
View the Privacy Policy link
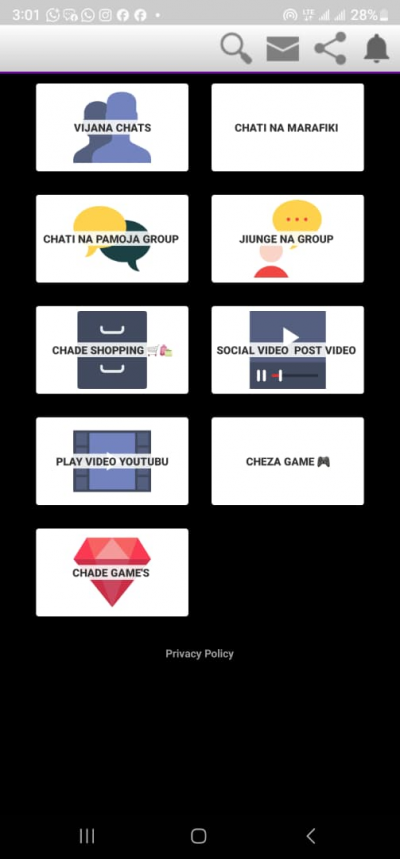click(x=199, y=654)
